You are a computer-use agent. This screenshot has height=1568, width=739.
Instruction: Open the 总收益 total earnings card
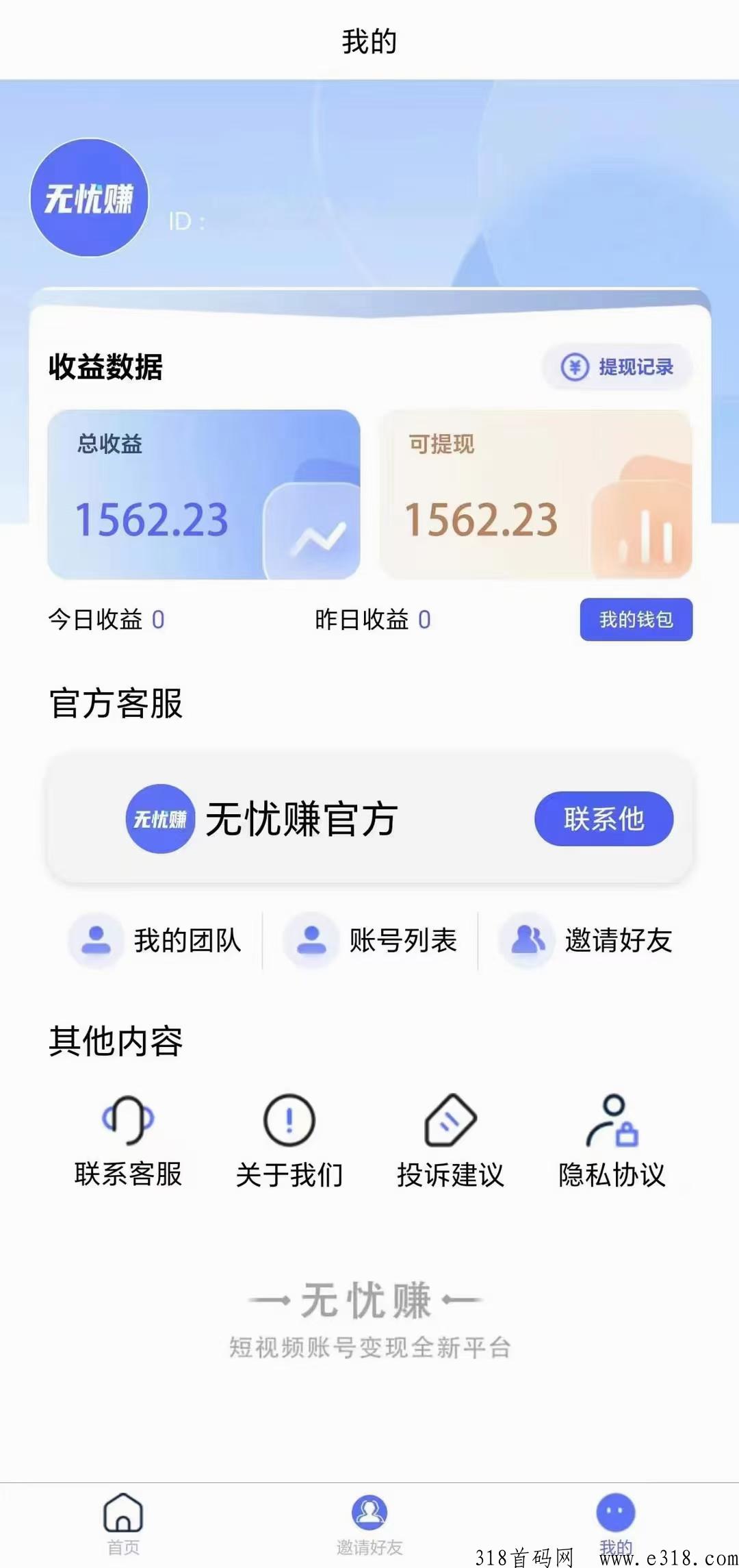[x=204, y=494]
